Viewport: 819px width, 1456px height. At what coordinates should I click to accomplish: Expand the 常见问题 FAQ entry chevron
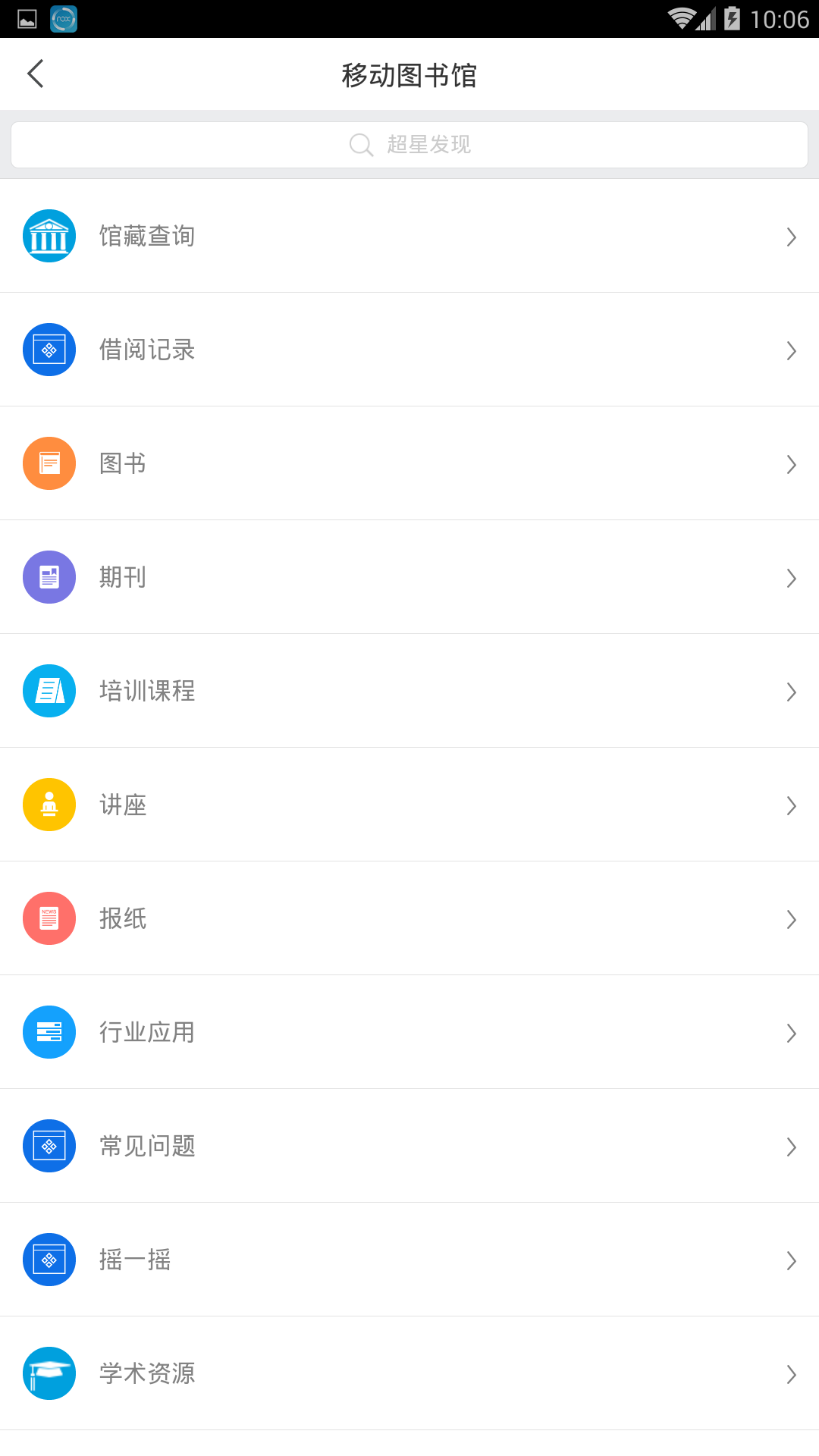pyautogui.click(x=791, y=1146)
